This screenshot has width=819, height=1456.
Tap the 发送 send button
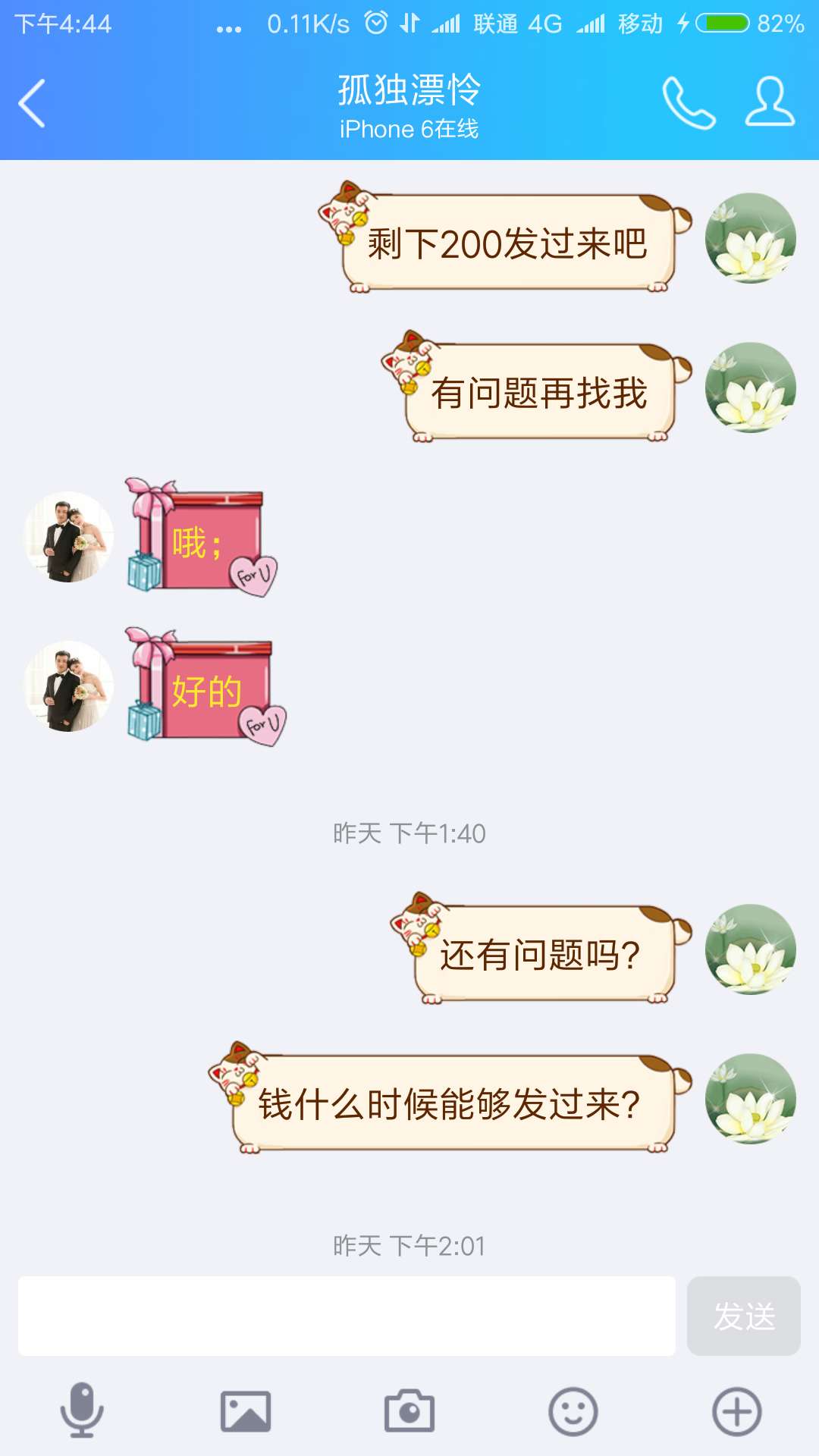pos(743,1316)
